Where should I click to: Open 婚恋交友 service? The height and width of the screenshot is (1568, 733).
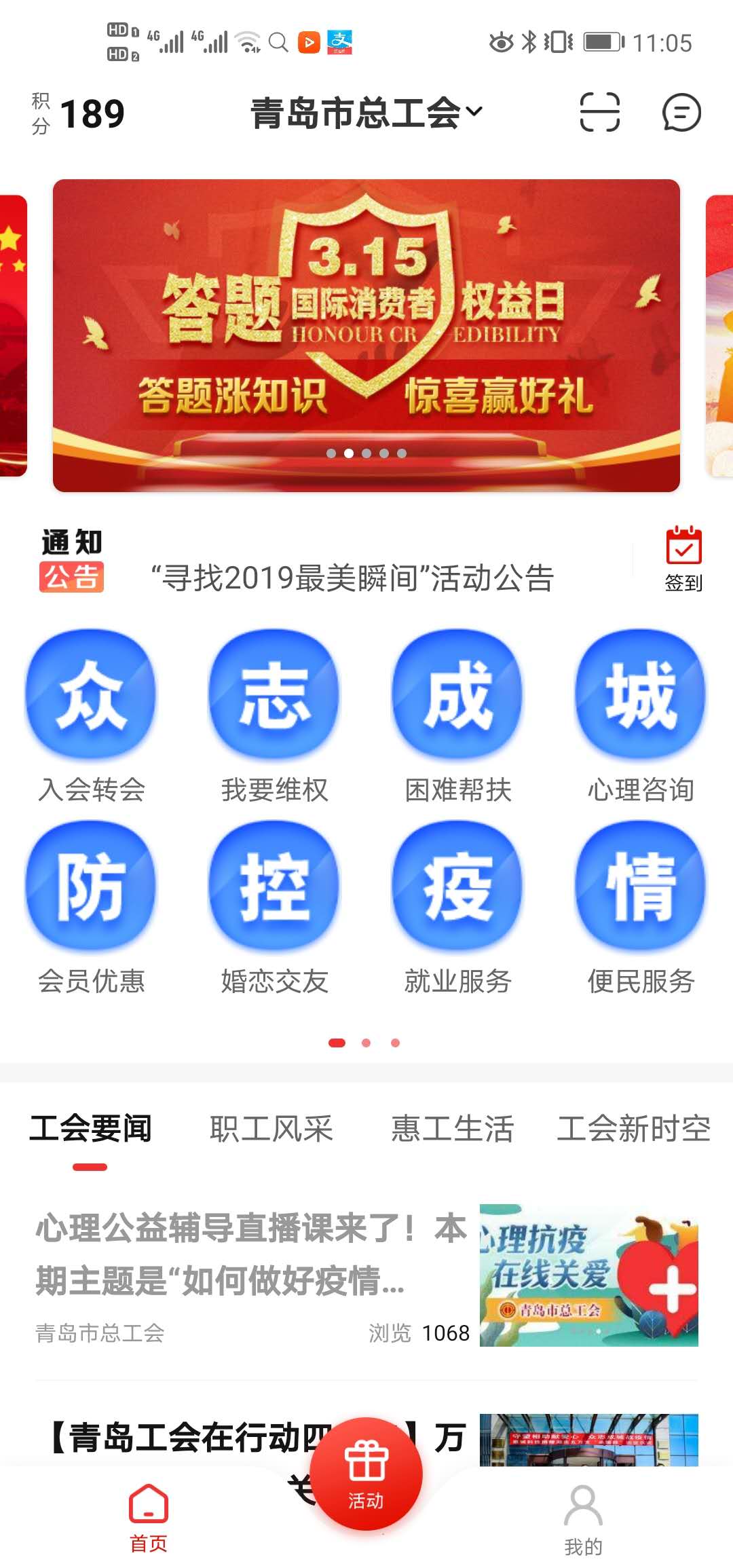coord(275,905)
